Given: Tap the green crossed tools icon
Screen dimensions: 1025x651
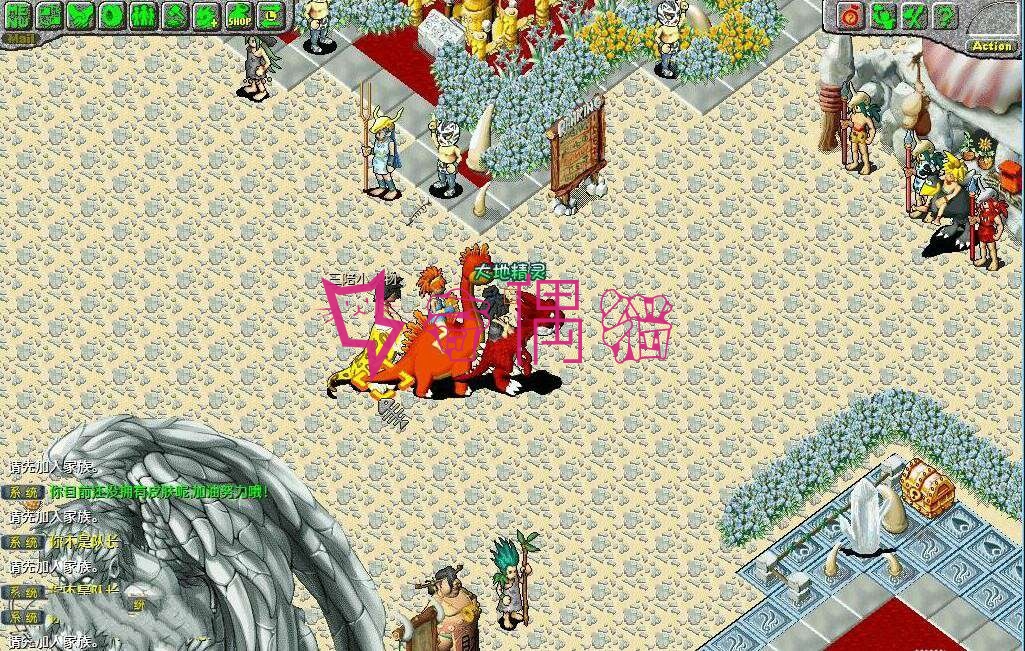Looking at the screenshot, I should [913, 15].
